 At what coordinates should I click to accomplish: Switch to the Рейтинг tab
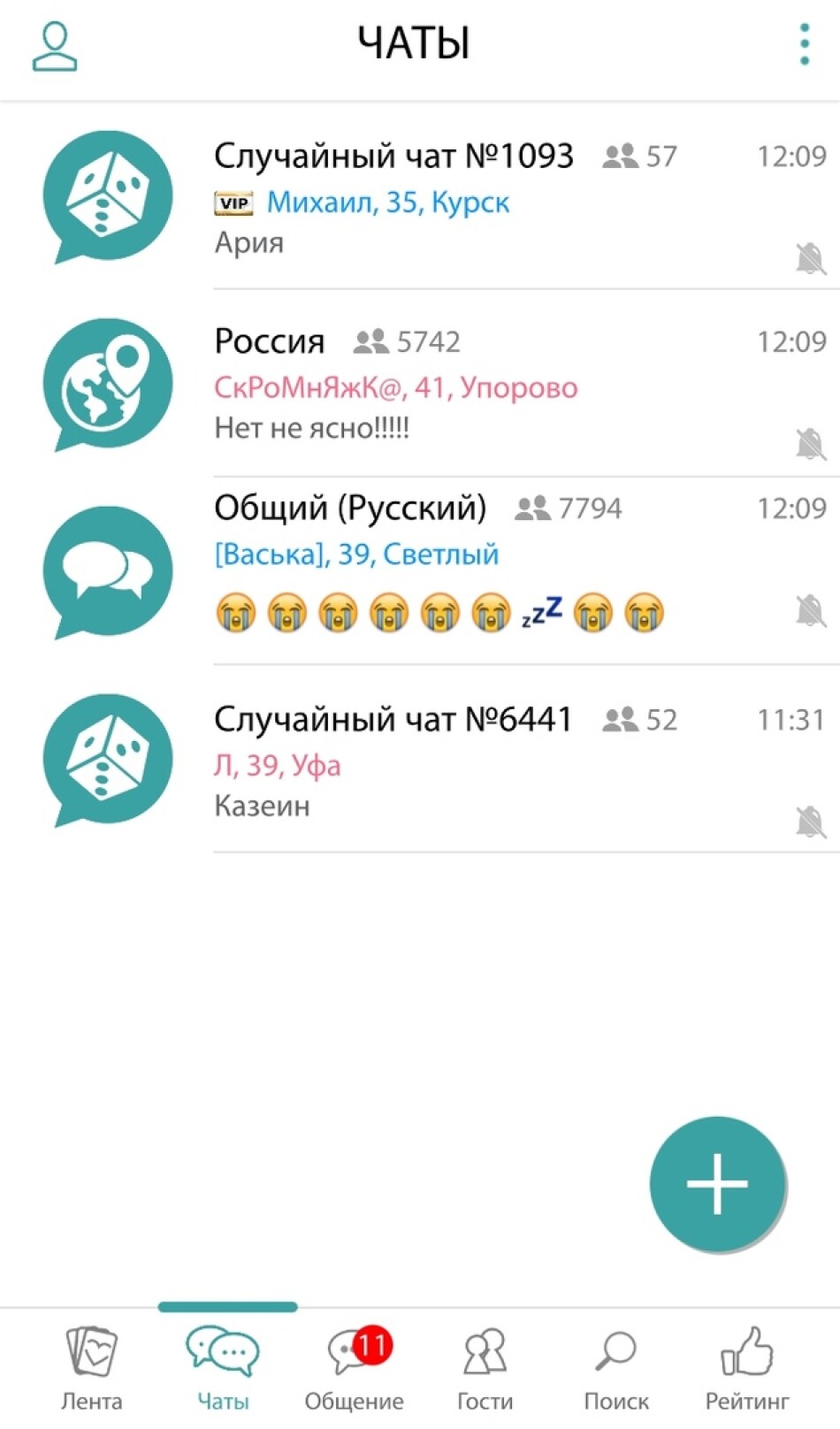coord(747,1368)
